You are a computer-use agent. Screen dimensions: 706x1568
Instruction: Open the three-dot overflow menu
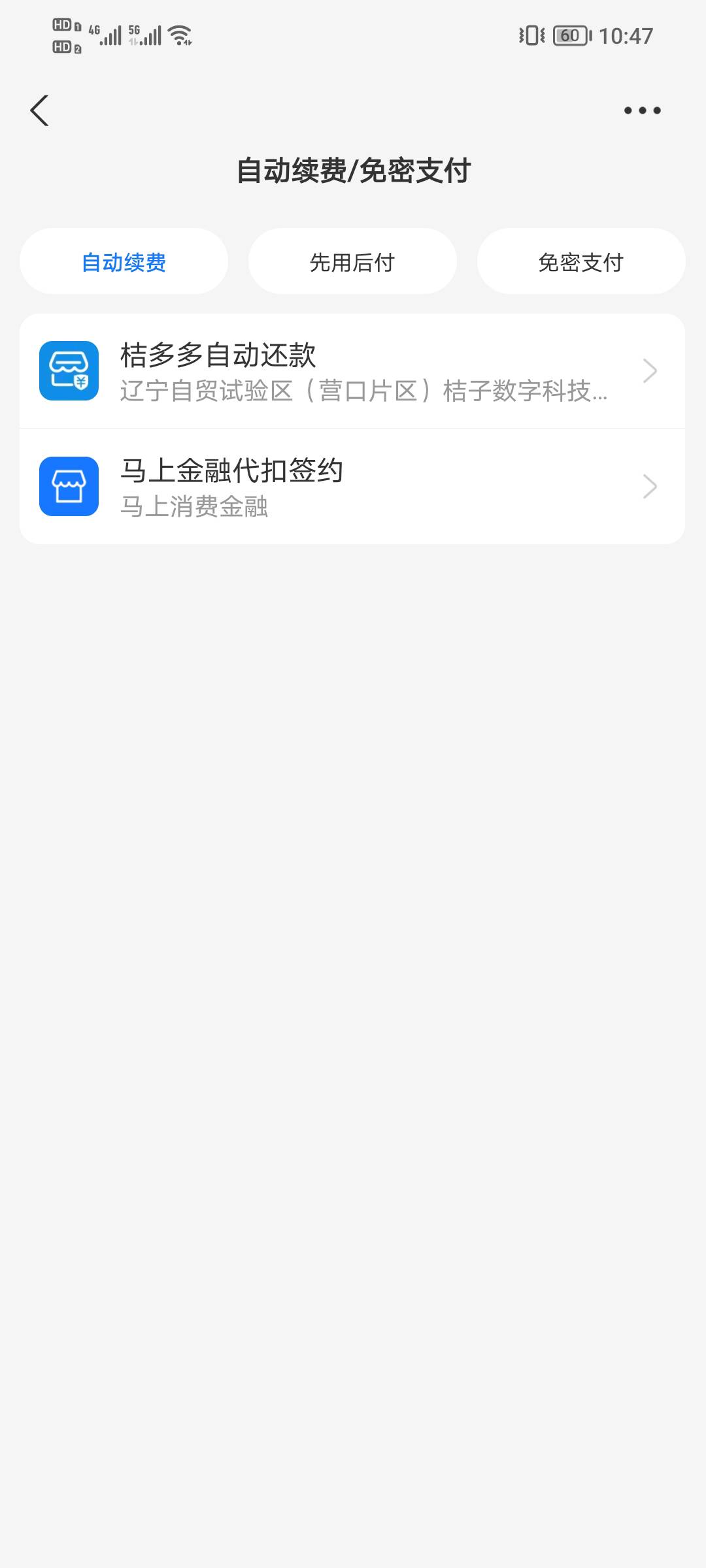[x=642, y=110]
